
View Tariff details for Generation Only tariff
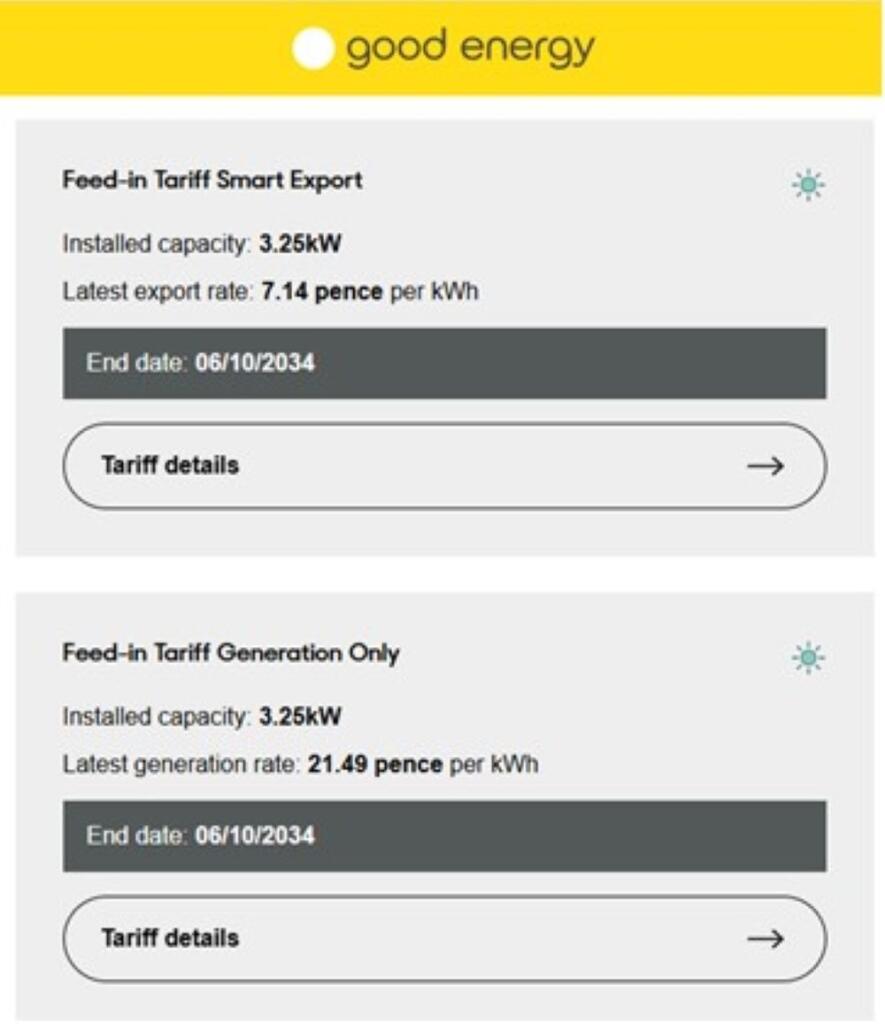(444, 938)
